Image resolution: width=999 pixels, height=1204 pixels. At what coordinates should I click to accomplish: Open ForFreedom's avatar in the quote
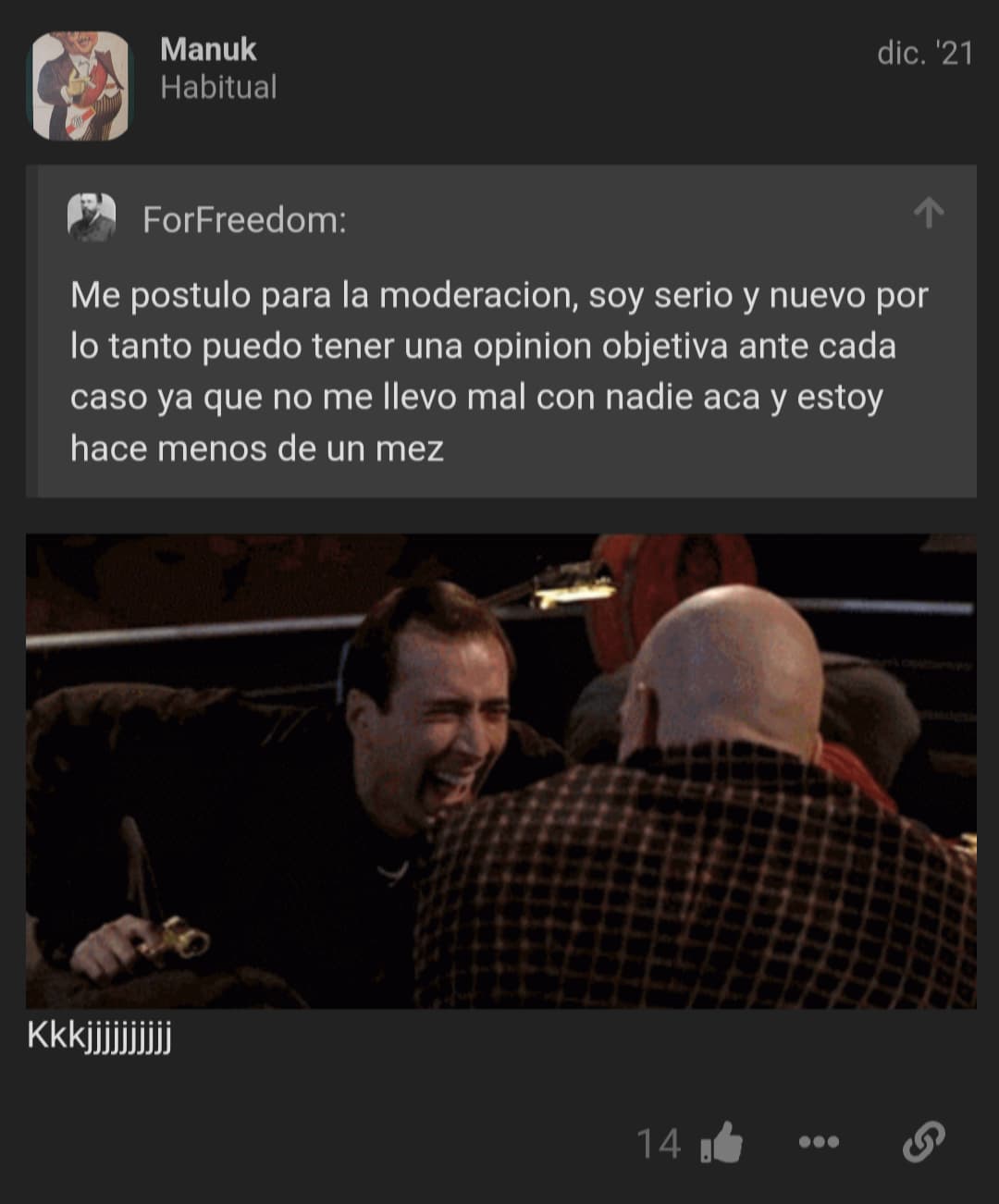[x=92, y=217]
